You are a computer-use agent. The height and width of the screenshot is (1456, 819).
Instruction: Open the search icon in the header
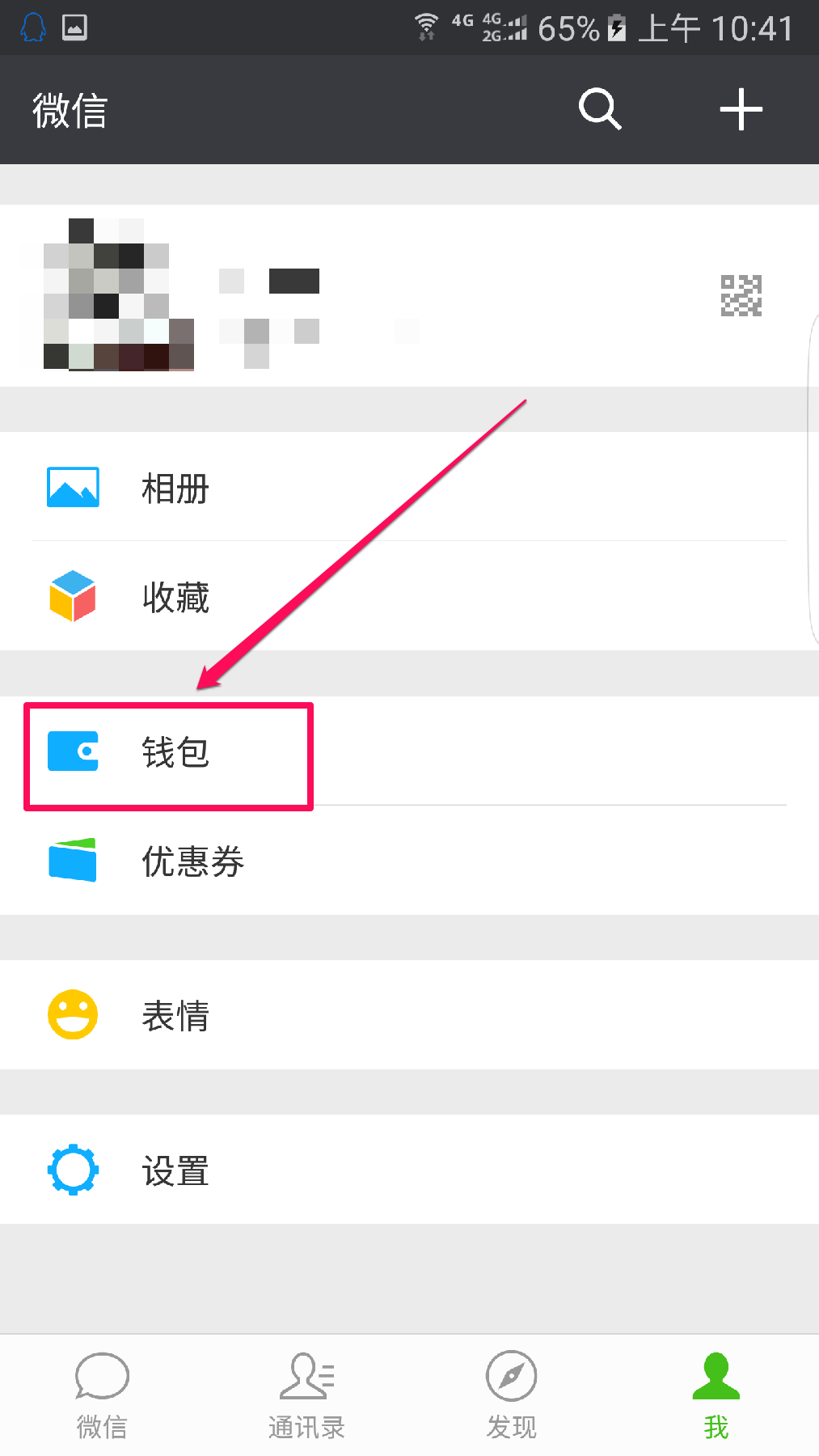click(x=599, y=109)
